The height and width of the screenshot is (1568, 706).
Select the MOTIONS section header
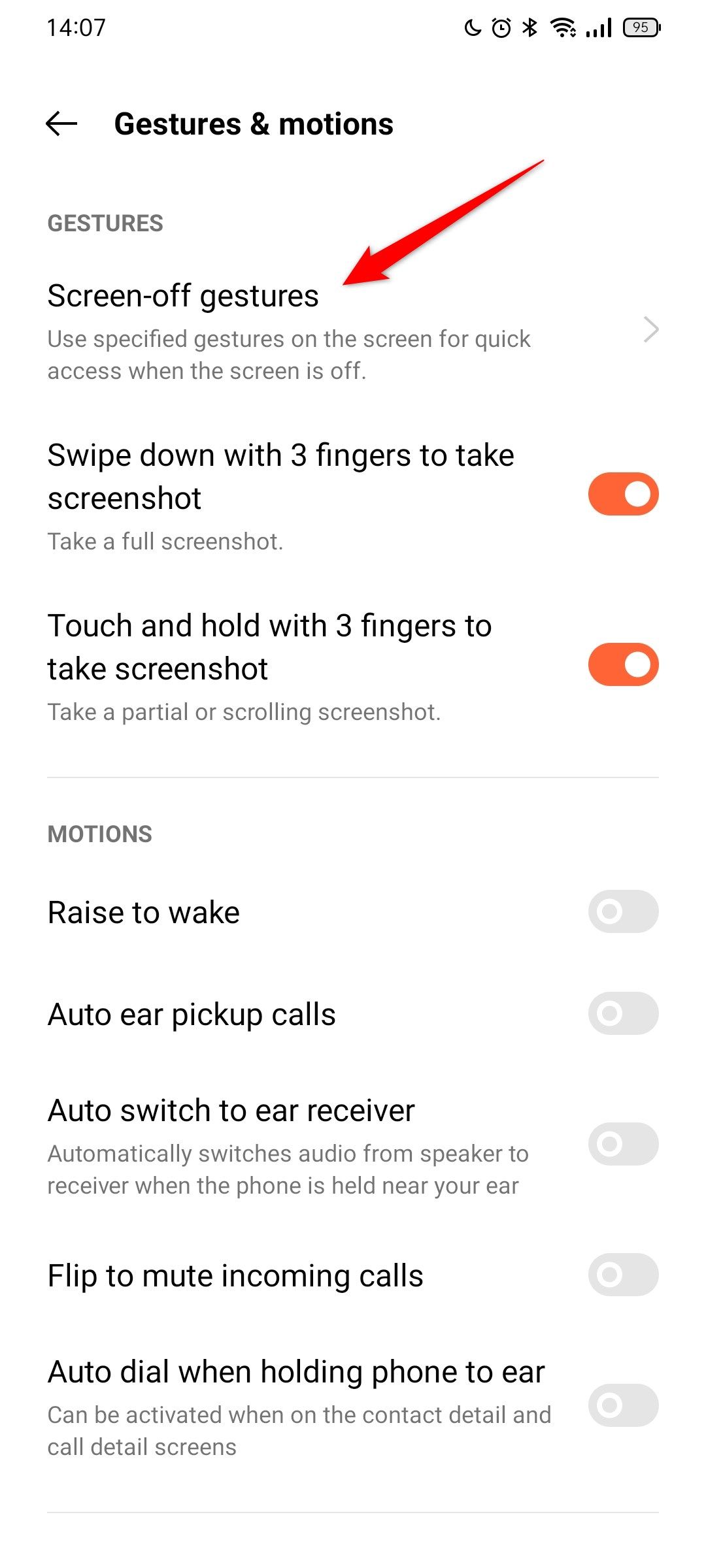(99, 834)
